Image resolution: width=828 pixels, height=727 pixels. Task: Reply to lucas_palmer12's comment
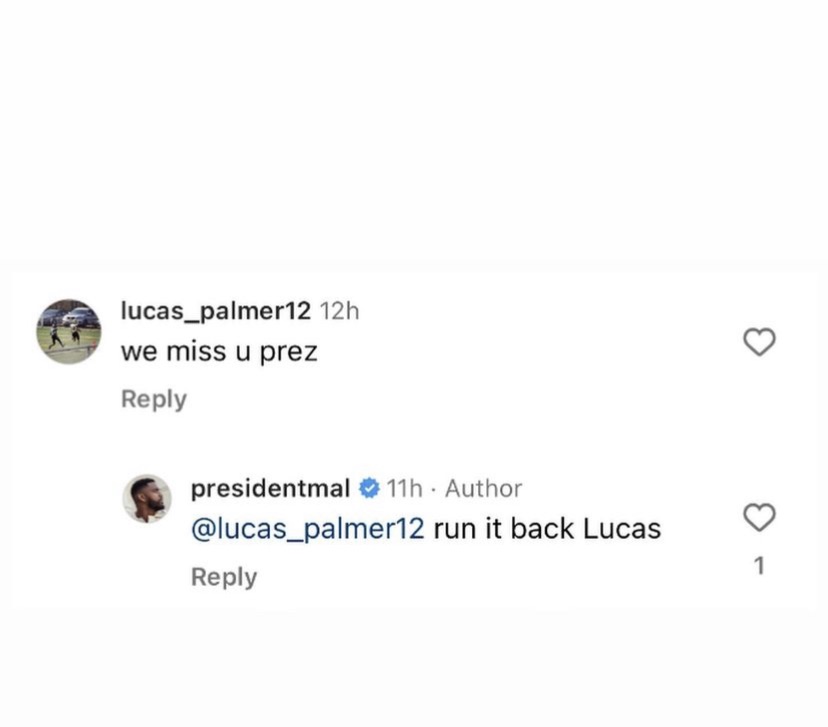[x=153, y=399]
